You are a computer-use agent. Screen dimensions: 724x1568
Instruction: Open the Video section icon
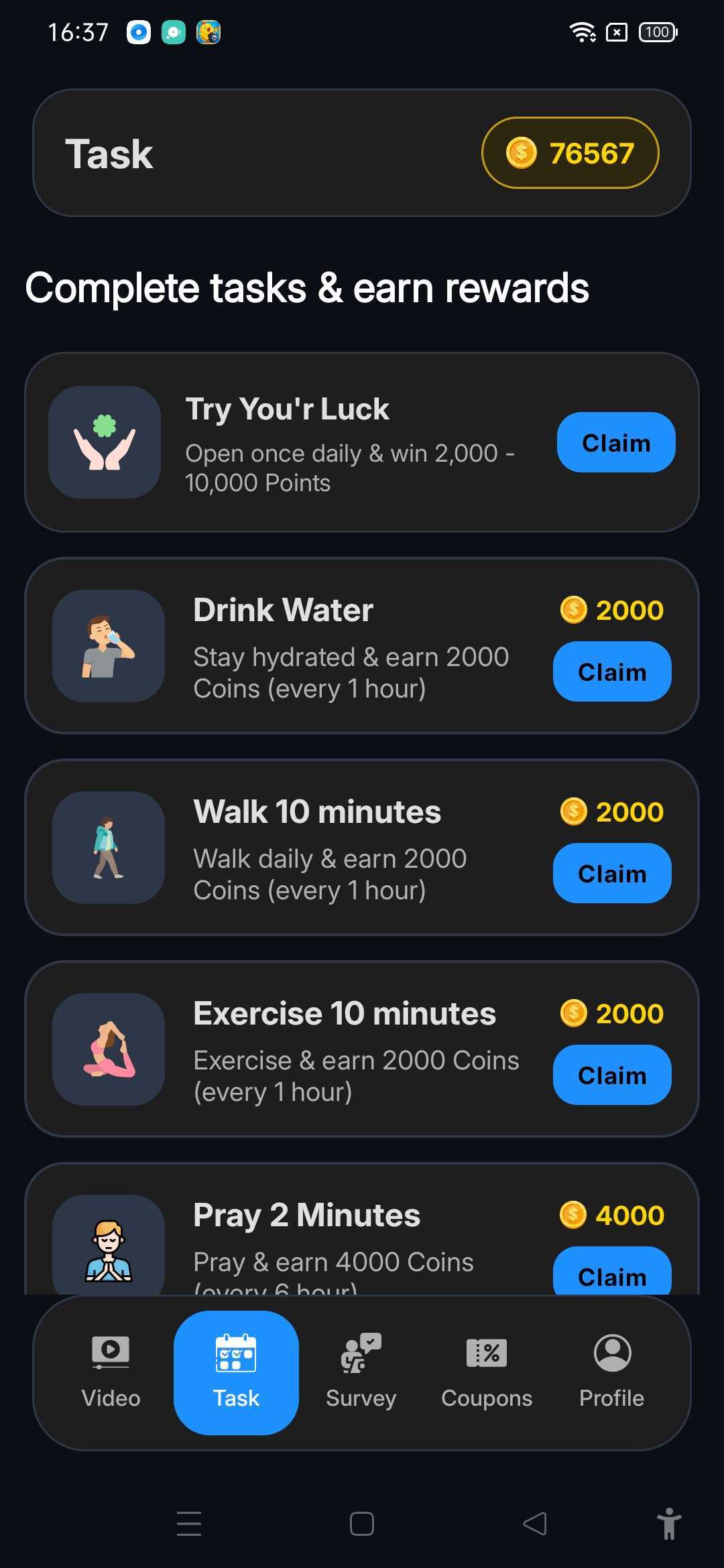click(110, 1353)
